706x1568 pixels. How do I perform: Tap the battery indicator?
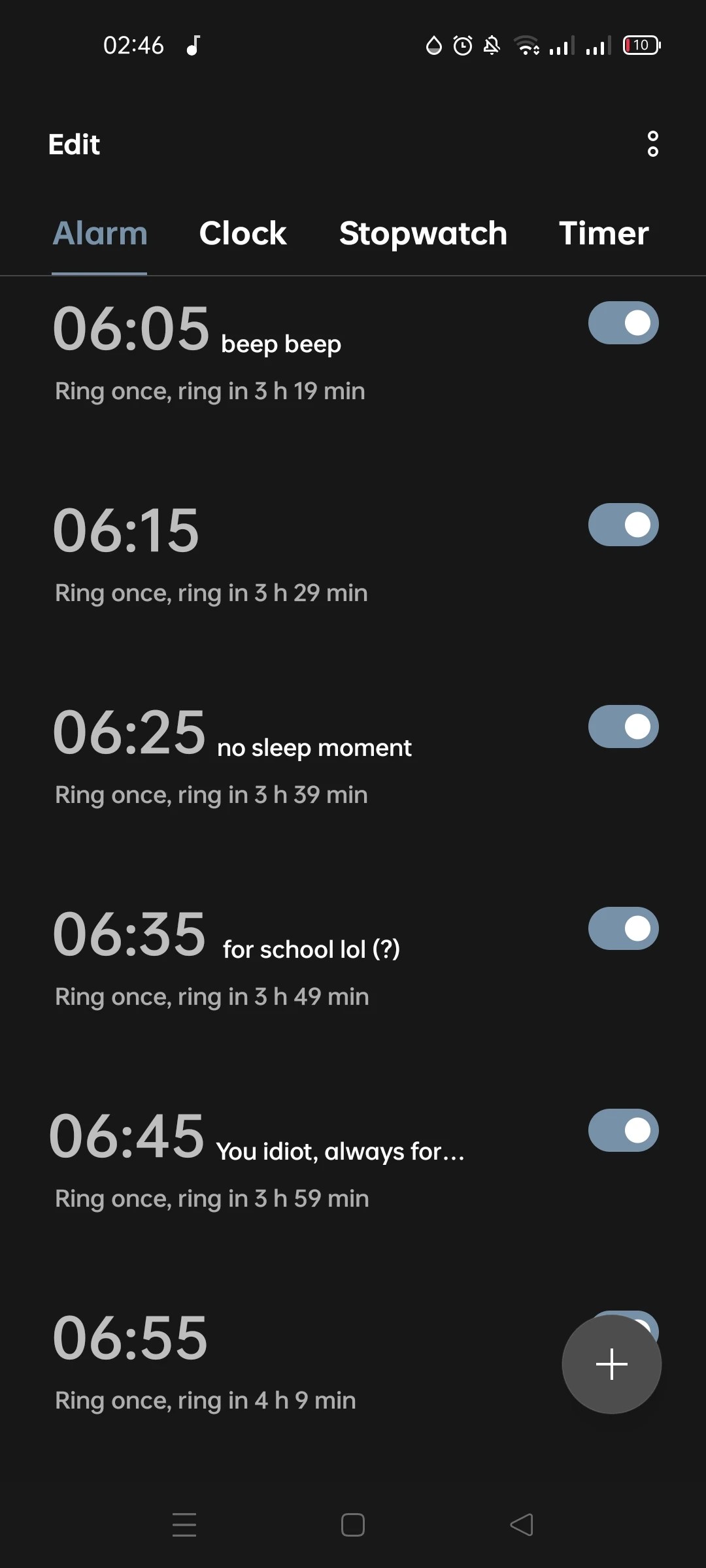pos(639,44)
